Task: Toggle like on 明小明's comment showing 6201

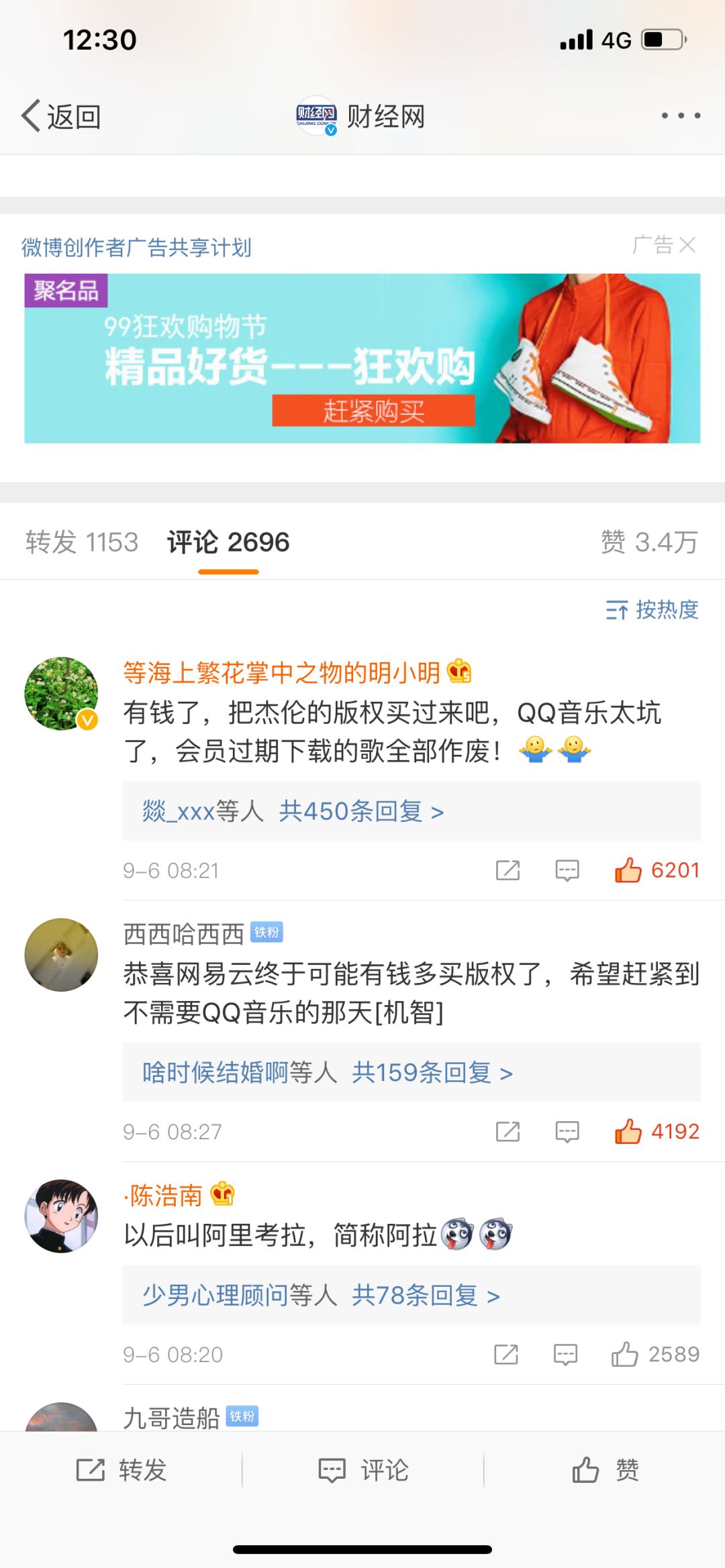Action: click(x=628, y=870)
